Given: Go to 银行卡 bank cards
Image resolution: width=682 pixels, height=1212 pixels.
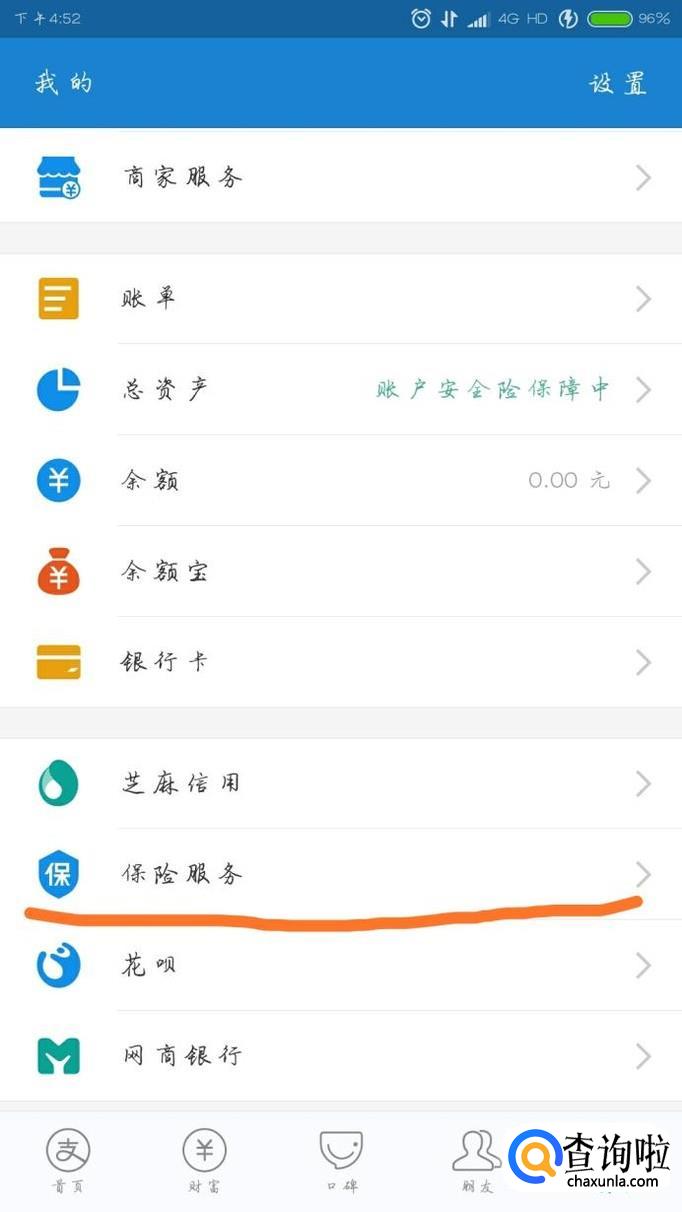Looking at the screenshot, I should (340, 662).
